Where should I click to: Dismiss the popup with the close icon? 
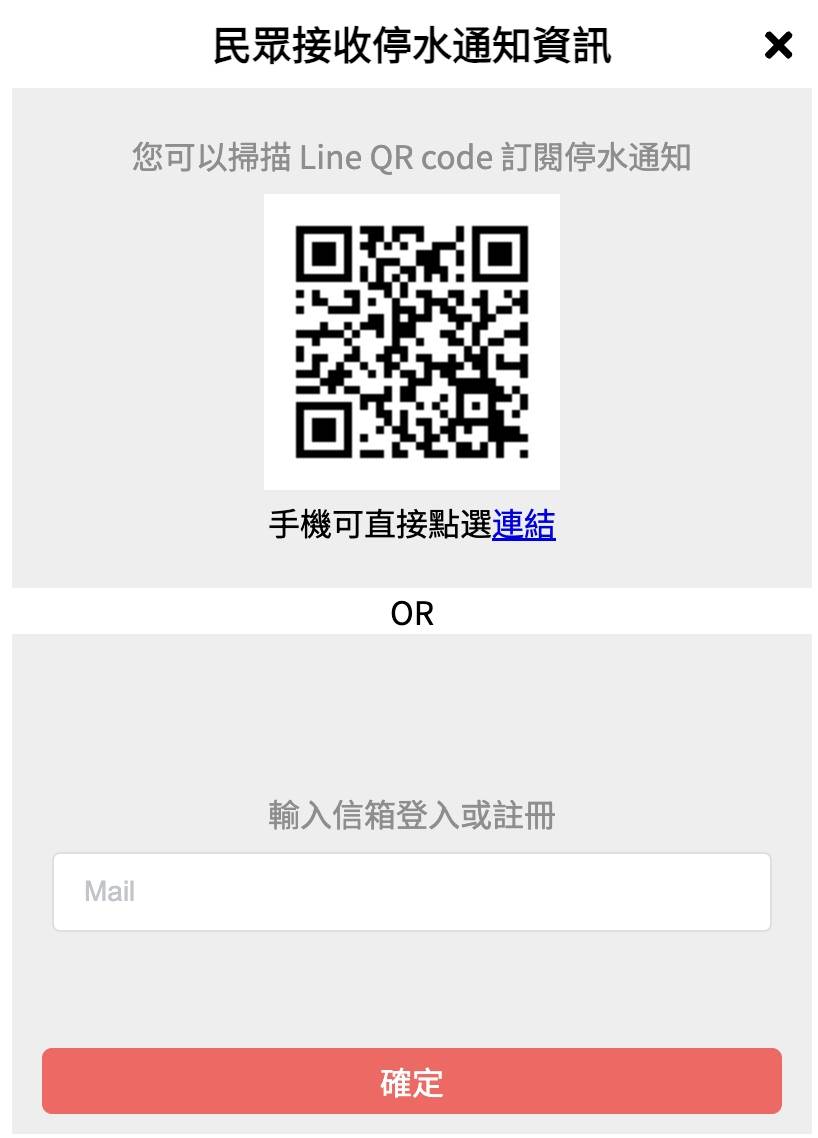pyautogui.click(x=777, y=45)
